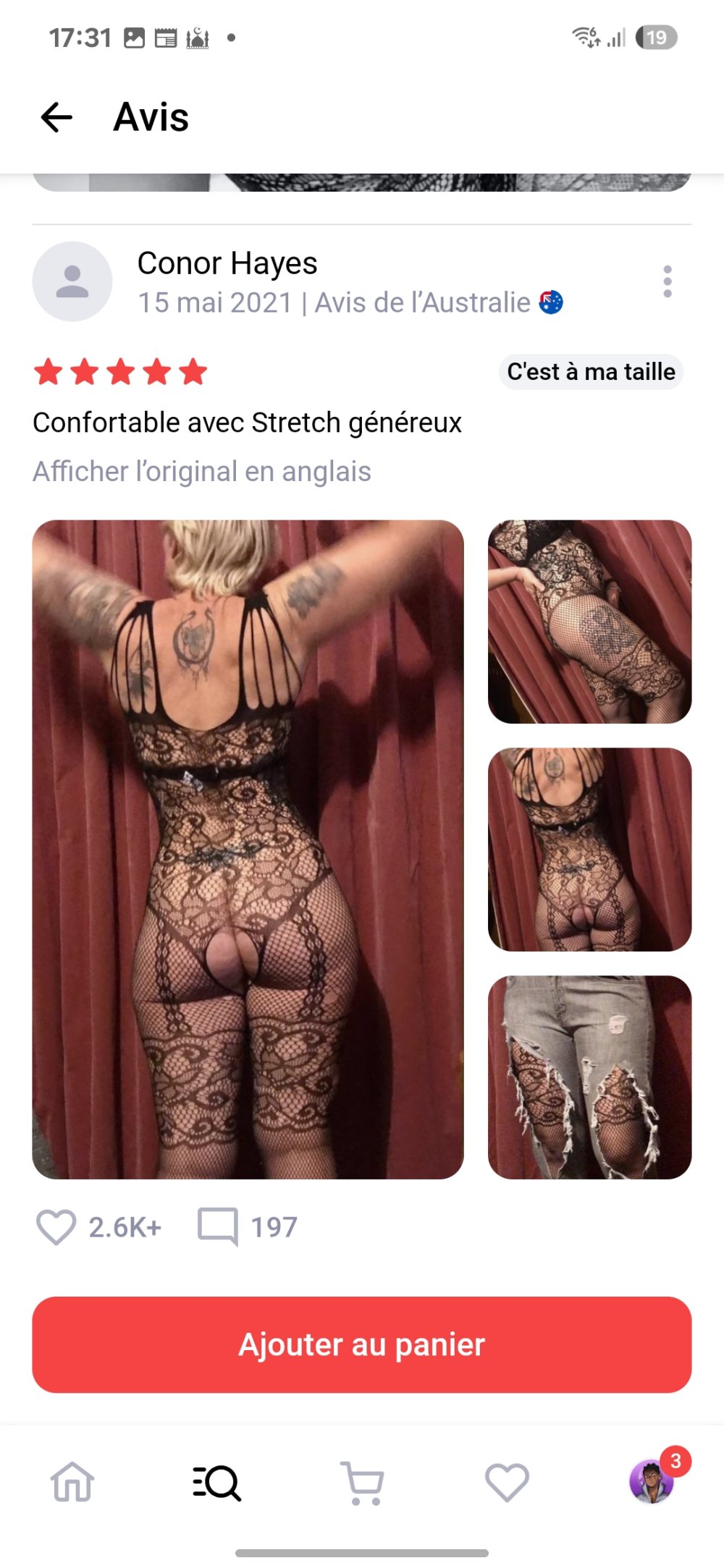Open Conor Hayes' profile avatar
Screen dimensions: 724x1568
(x=72, y=281)
